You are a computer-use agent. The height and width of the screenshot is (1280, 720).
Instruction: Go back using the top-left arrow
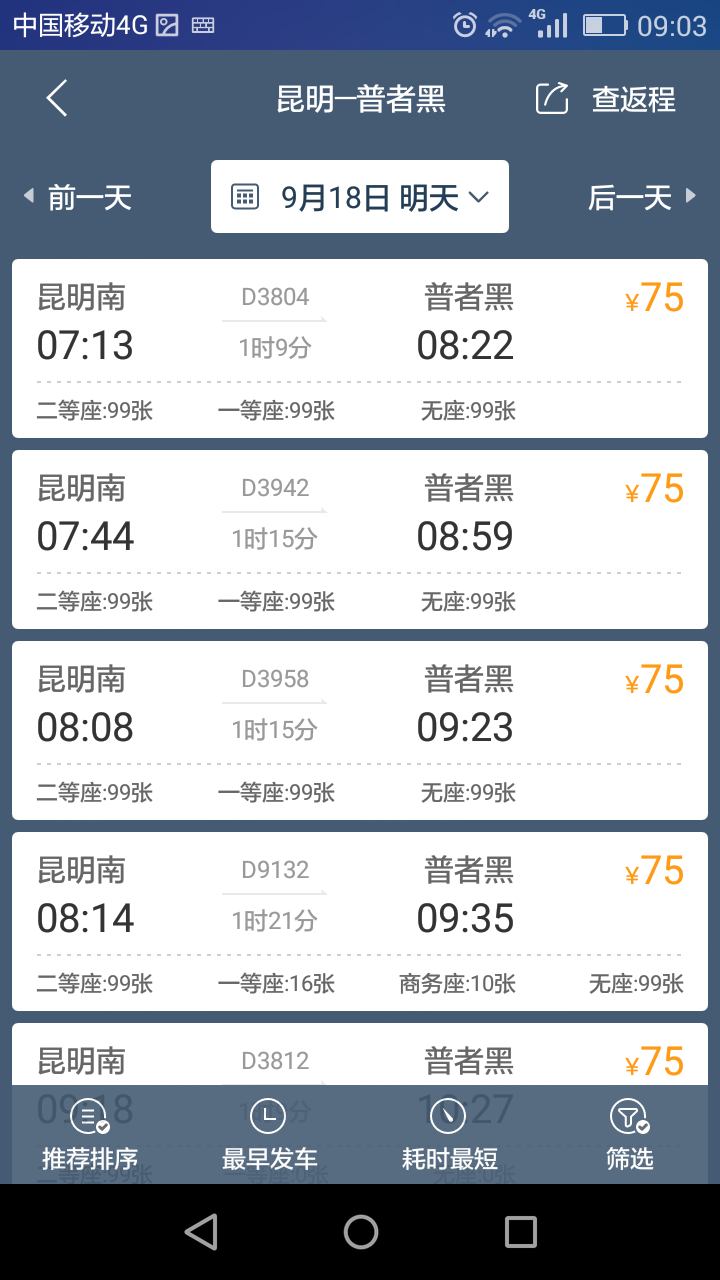(57, 99)
